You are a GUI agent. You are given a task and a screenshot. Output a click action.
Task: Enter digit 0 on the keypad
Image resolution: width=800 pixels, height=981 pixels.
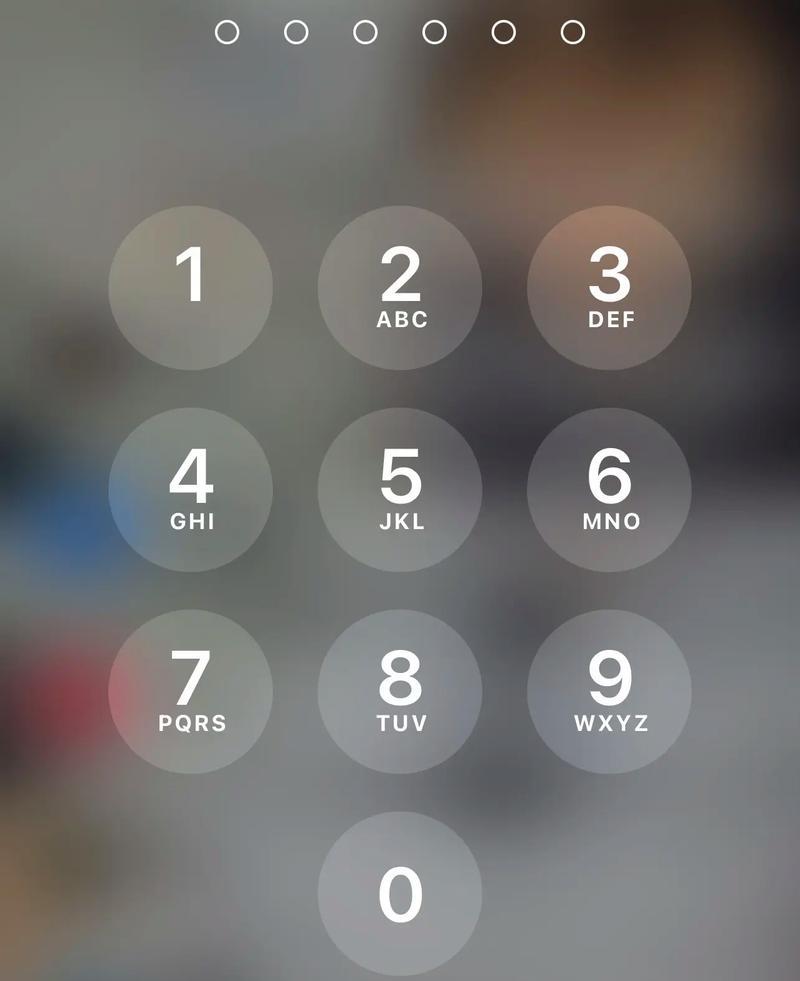pos(400,893)
